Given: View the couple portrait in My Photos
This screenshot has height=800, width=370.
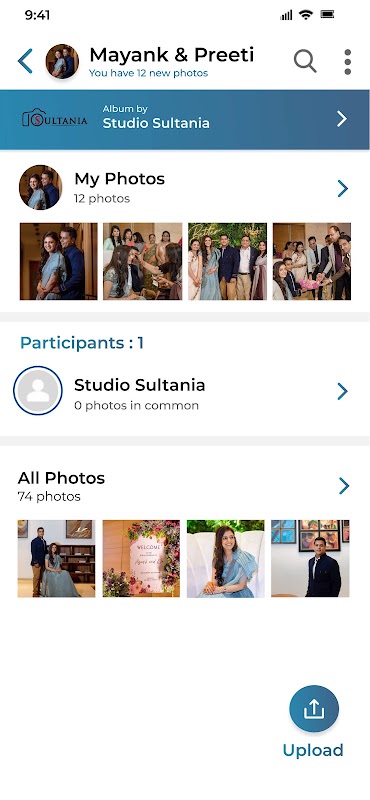Looking at the screenshot, I should click(x=59, y=261).
